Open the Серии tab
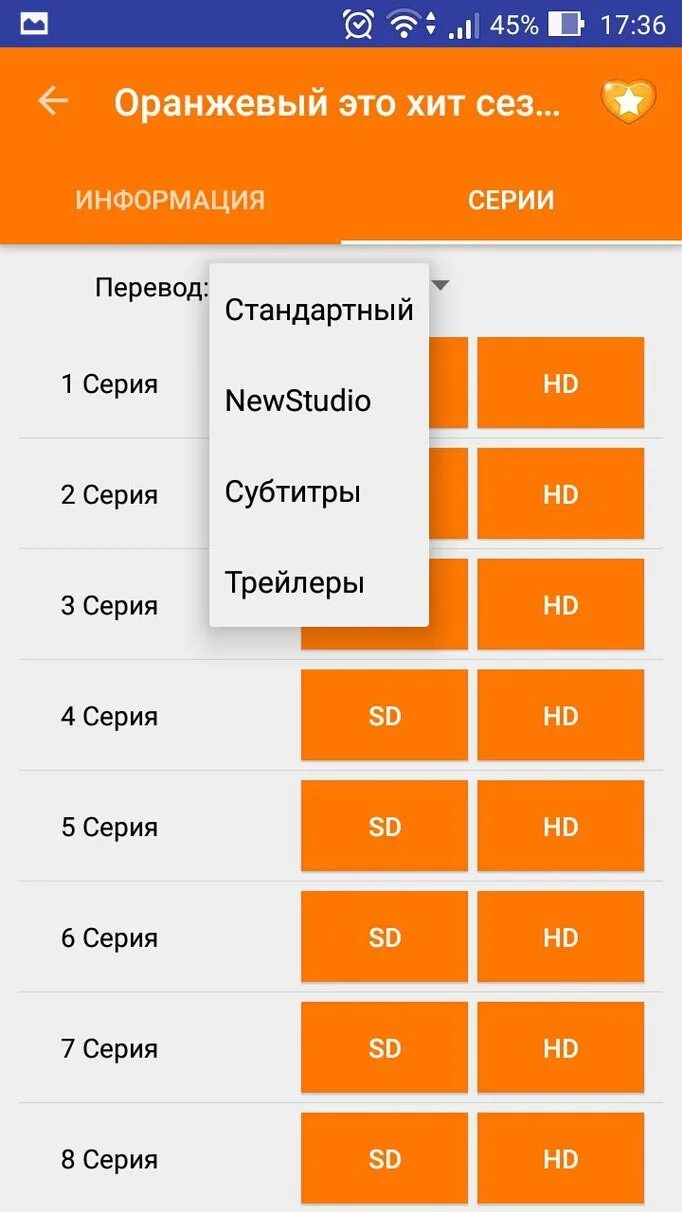The image size is (682, 1212). click(x=511, y=200)
